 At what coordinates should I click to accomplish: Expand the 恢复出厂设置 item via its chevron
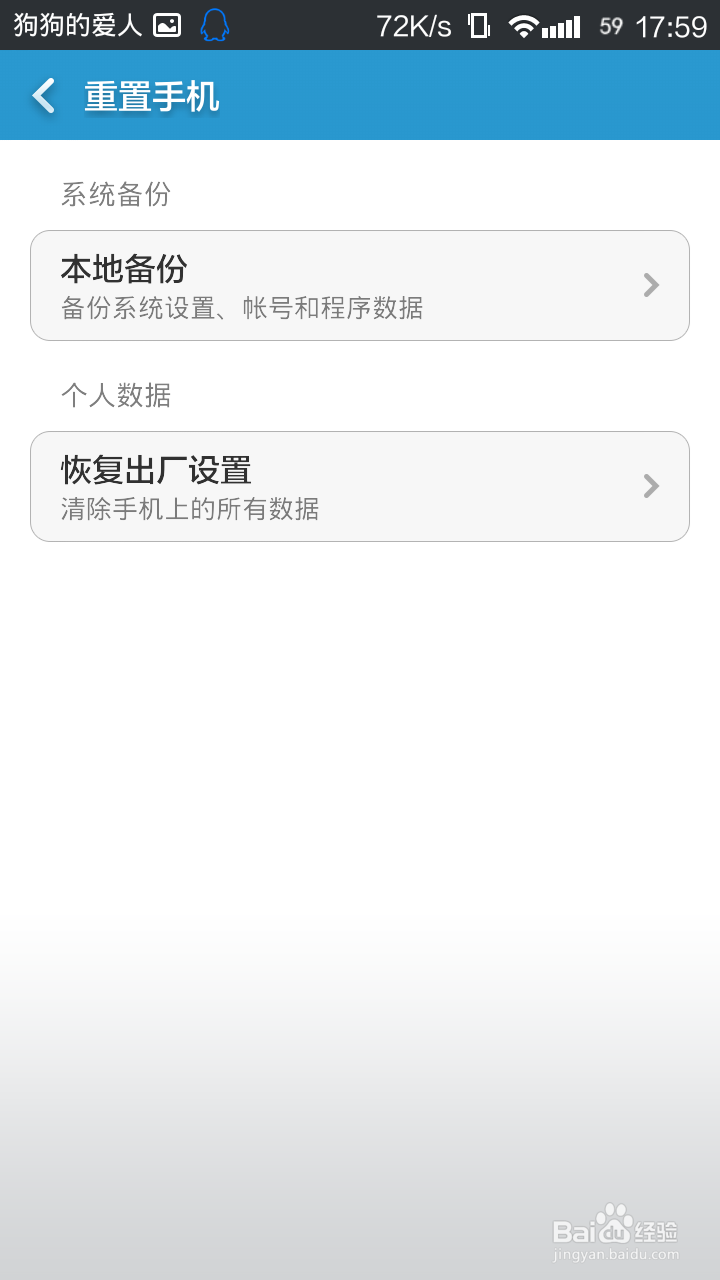click(651, 486)
